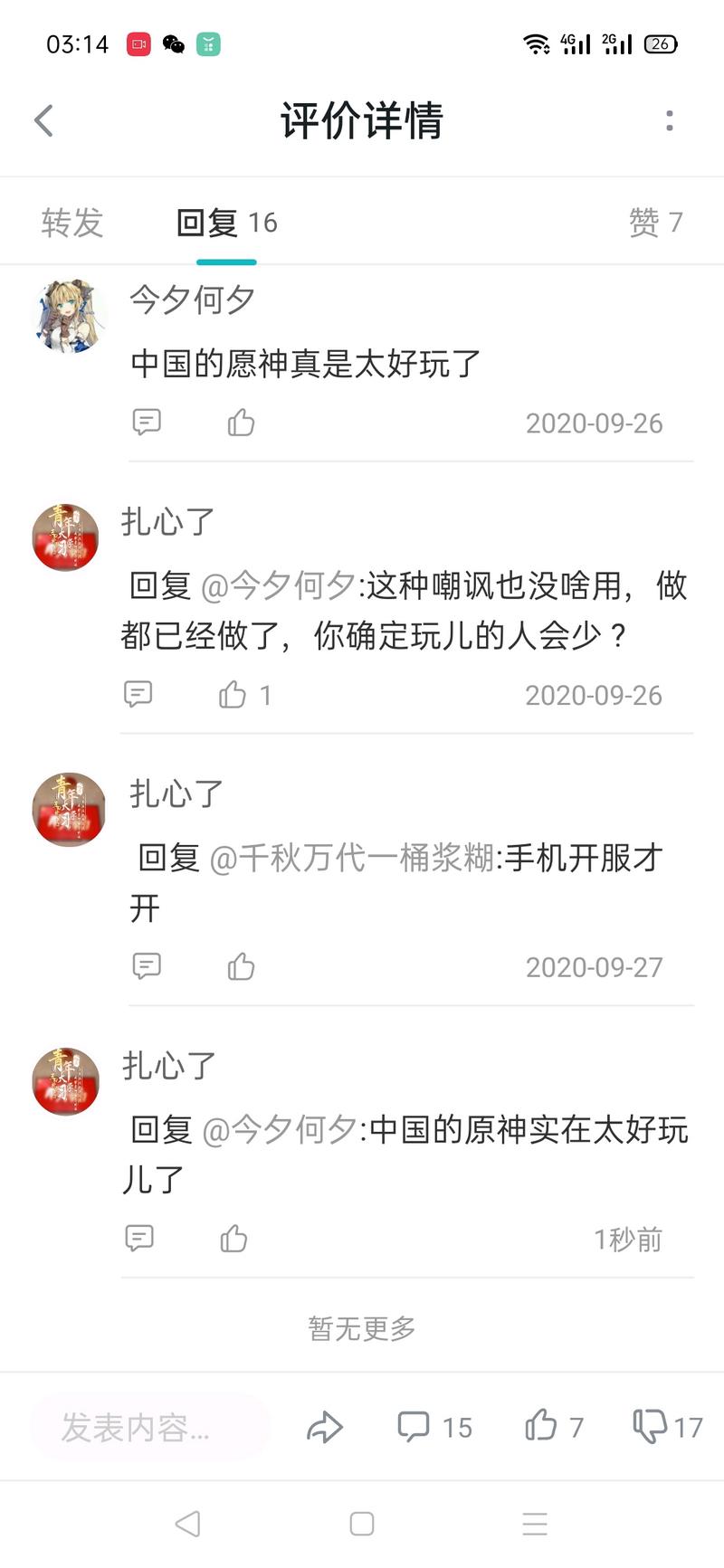Share this review via arrow icon

[324, 1427]
